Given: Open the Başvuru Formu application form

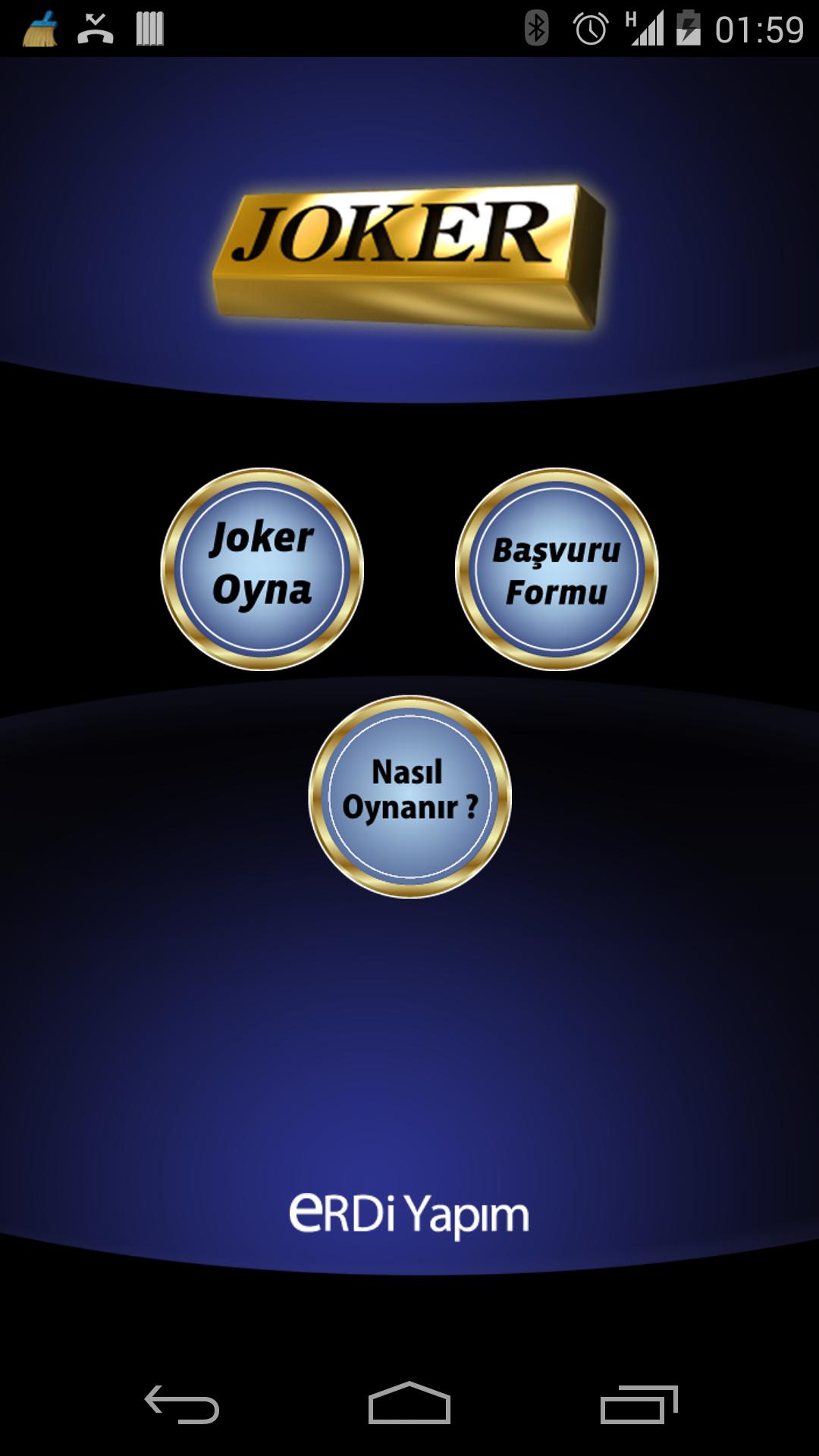Looking at the screenshot, I should [557, 569].
